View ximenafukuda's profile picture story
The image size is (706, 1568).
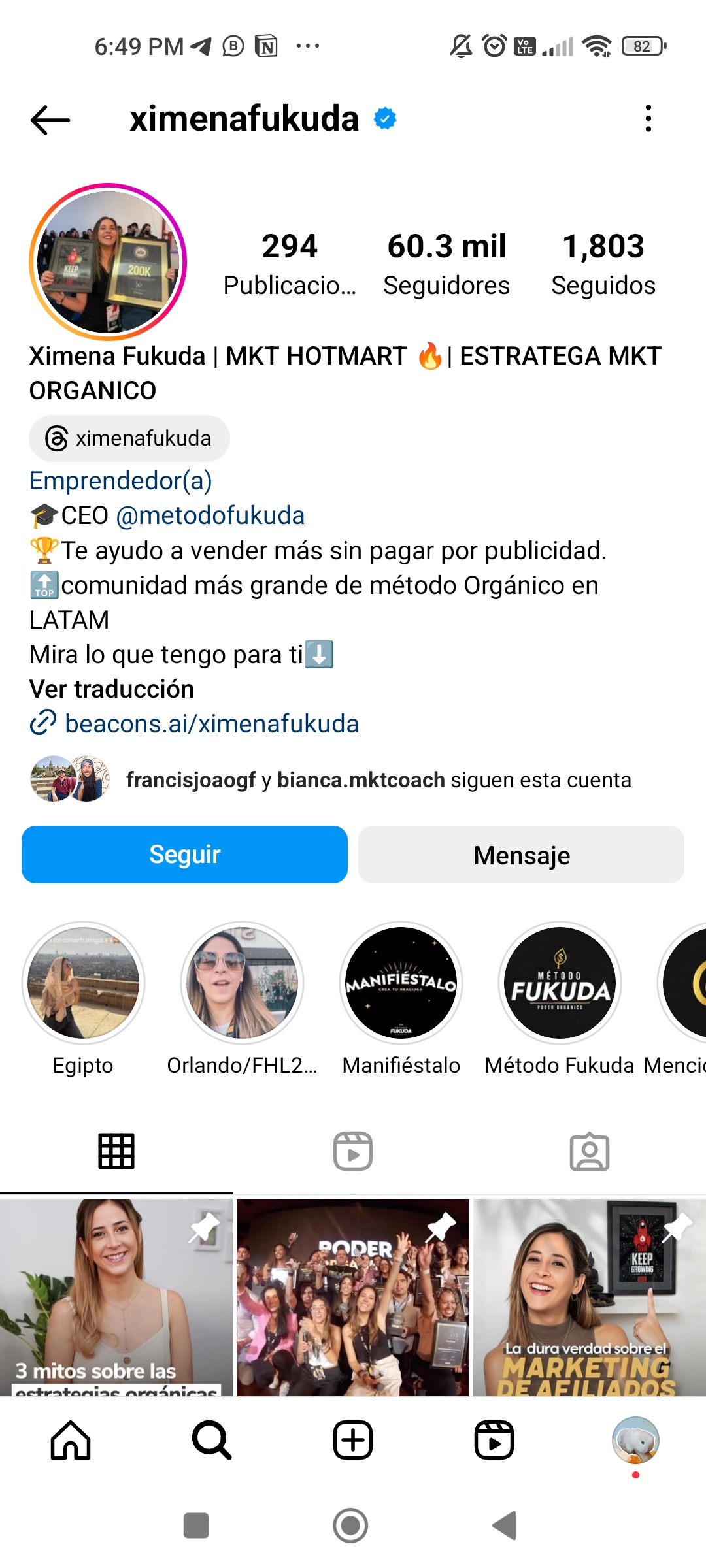pos(108,262)
